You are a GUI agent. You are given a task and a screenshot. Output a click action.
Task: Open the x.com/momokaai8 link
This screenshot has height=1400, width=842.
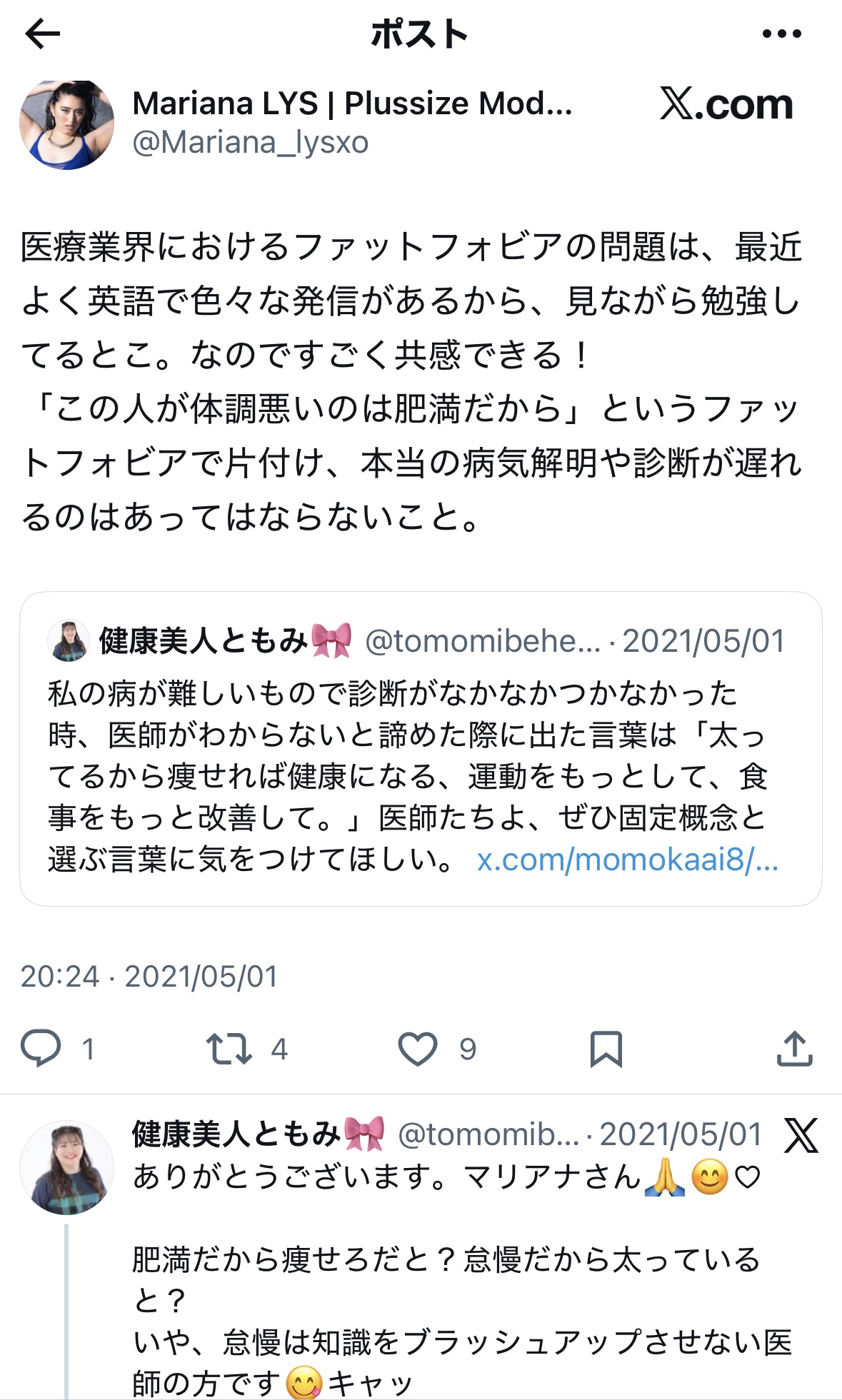click(x=627, y=860)
